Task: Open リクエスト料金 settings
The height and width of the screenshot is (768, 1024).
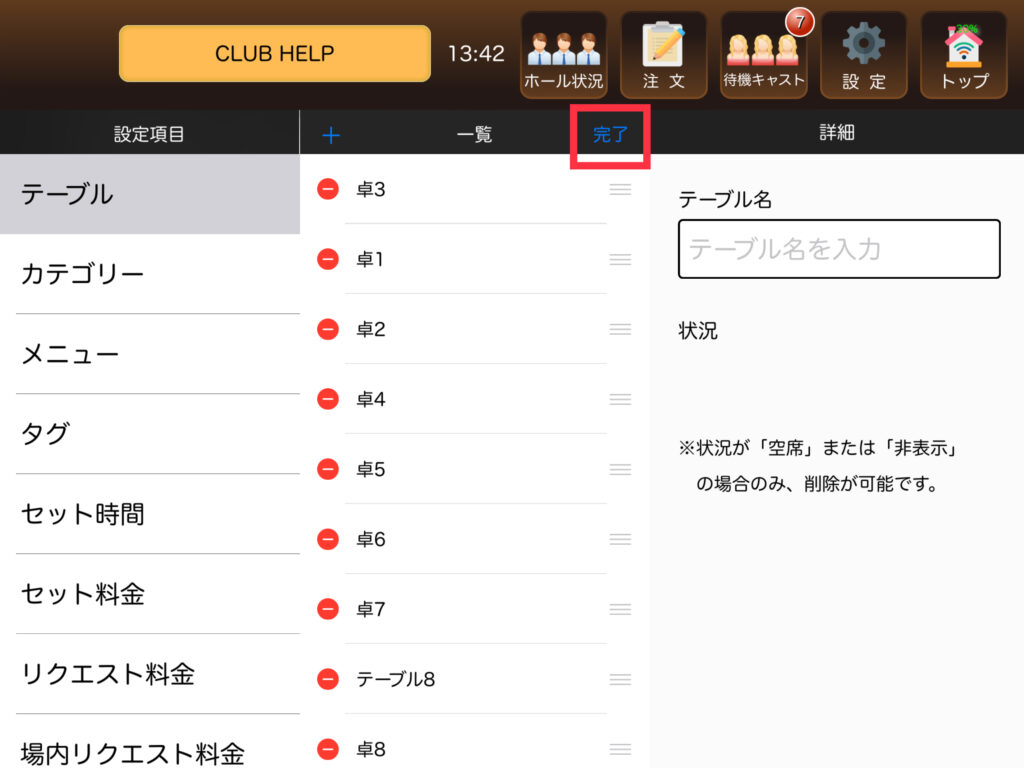Action: [150, 674]
